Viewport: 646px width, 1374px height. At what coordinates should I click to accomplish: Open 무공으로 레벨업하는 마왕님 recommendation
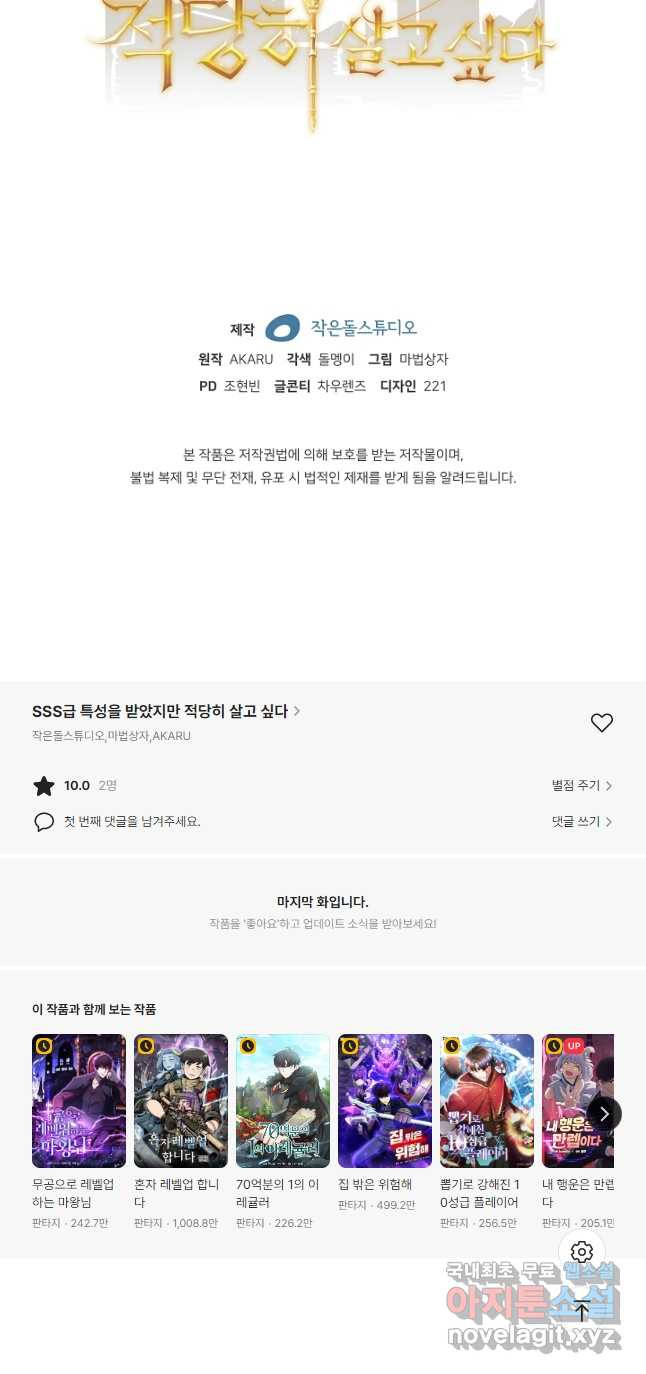click(x=79, y=1101)
